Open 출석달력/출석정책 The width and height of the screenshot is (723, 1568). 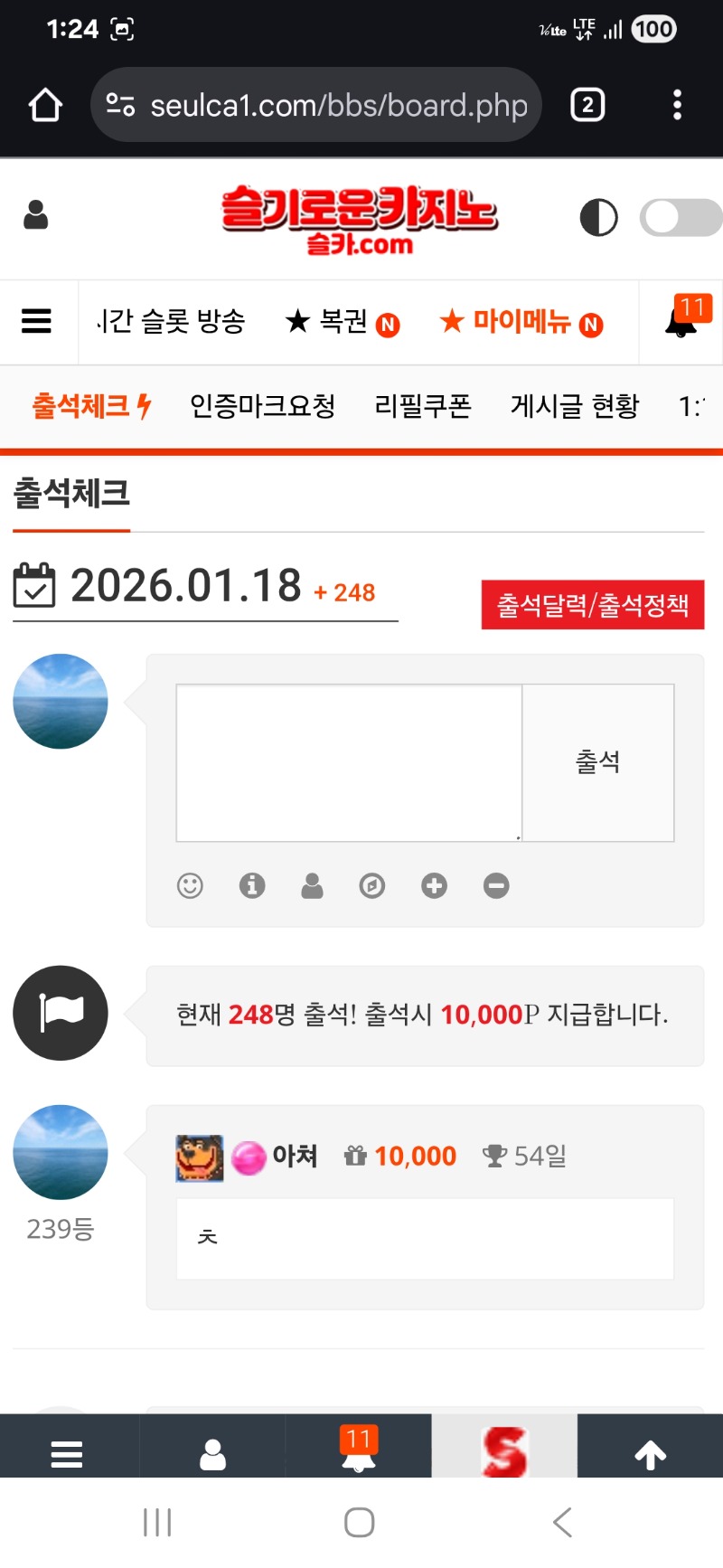[592, 605]
